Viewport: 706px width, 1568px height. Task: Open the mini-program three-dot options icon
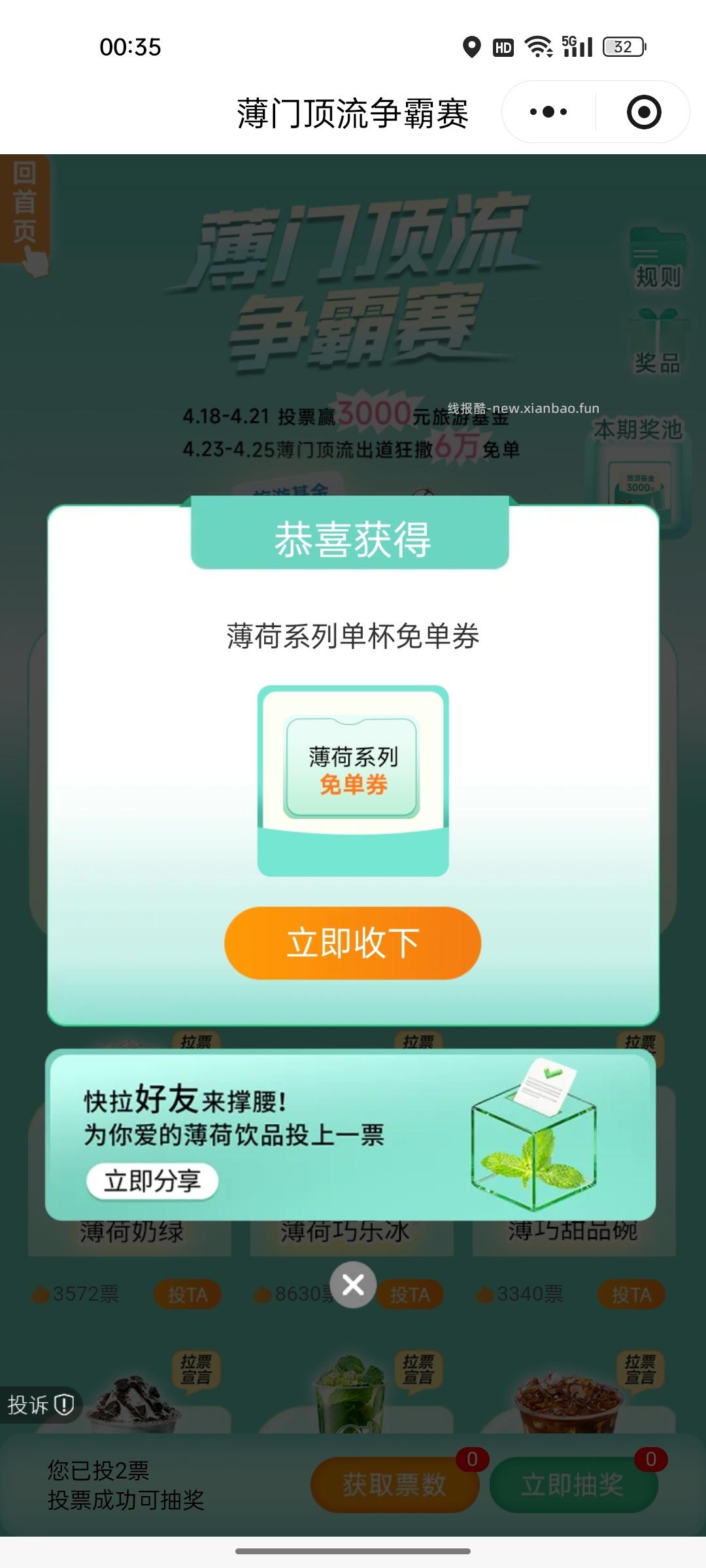tap(547, 111)
